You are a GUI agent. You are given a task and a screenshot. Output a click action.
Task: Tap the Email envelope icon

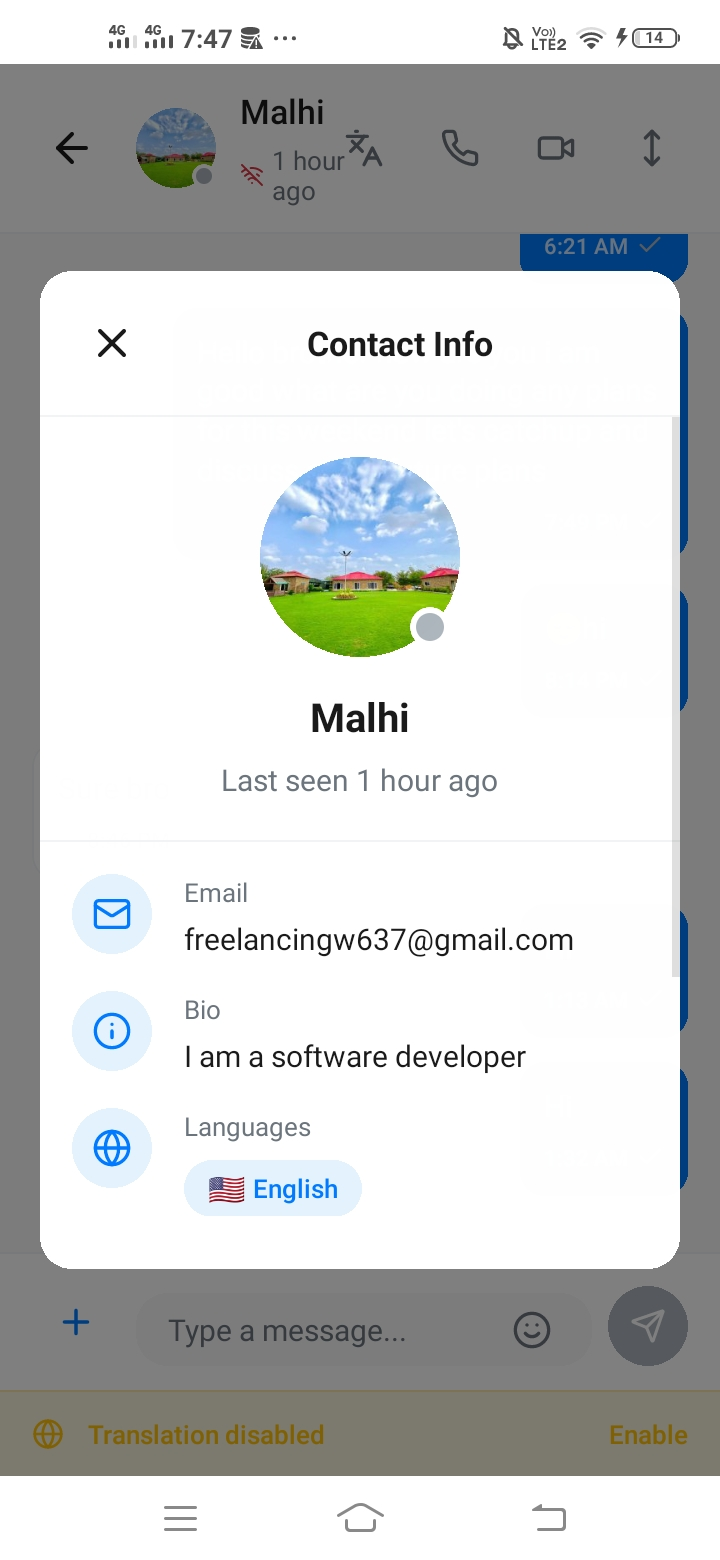coord(112,913)
